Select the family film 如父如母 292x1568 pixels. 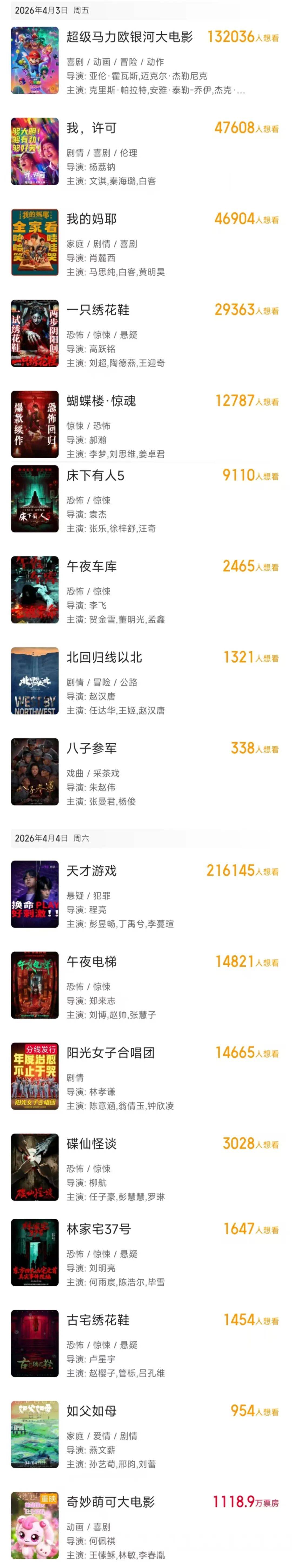click(91, 1411)
